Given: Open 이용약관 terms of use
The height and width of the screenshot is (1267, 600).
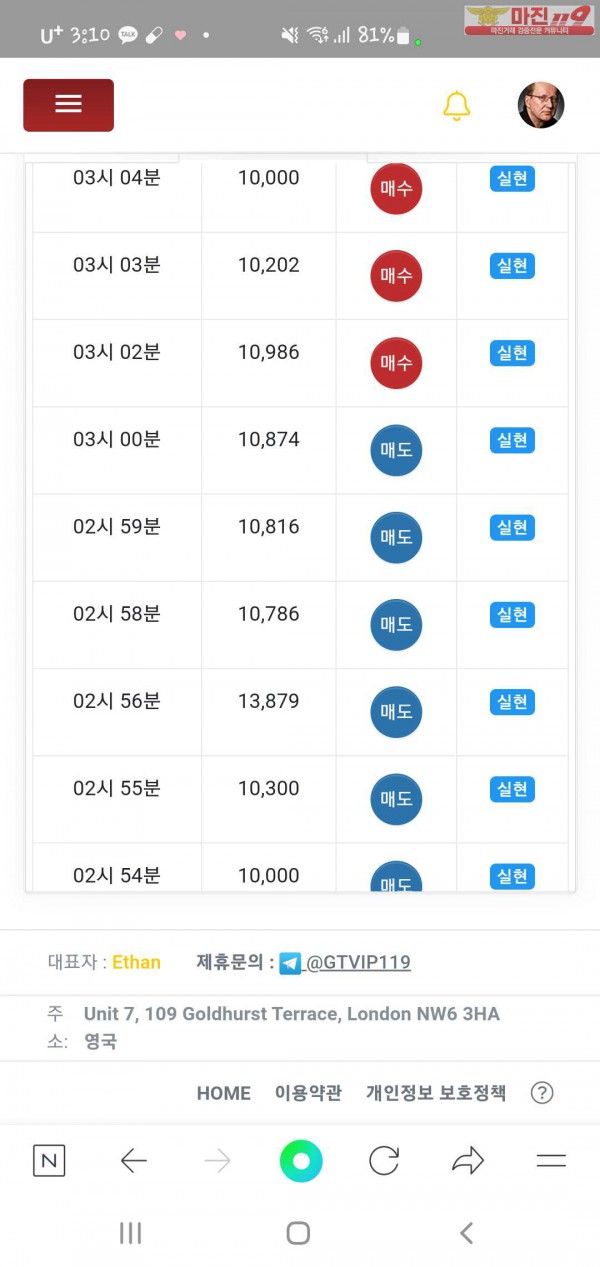Looking at the screenshot, I should 308,1093.
